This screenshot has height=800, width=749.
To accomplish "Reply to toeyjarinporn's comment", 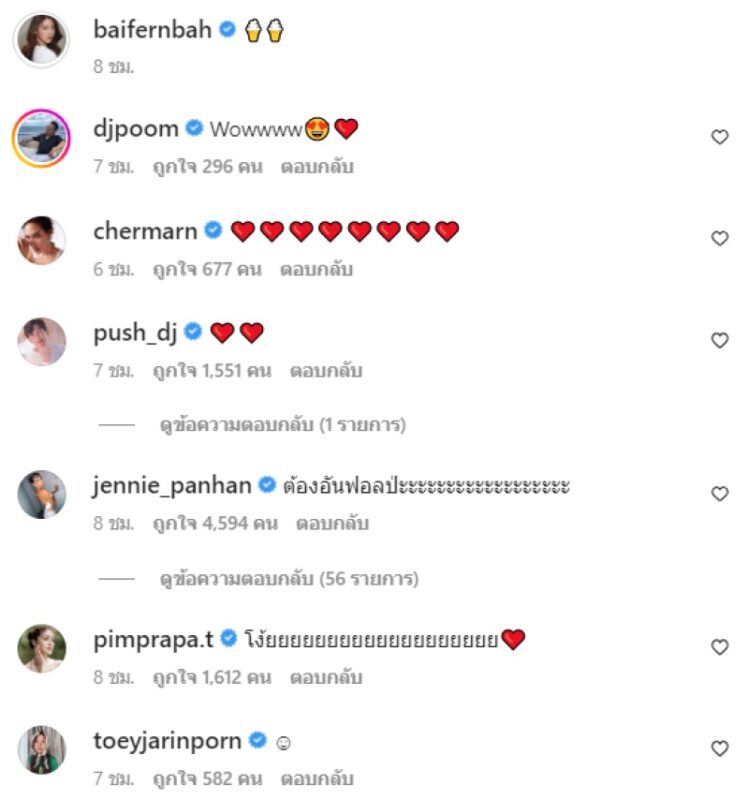I will pyautogui.click(x=316, y=778).
